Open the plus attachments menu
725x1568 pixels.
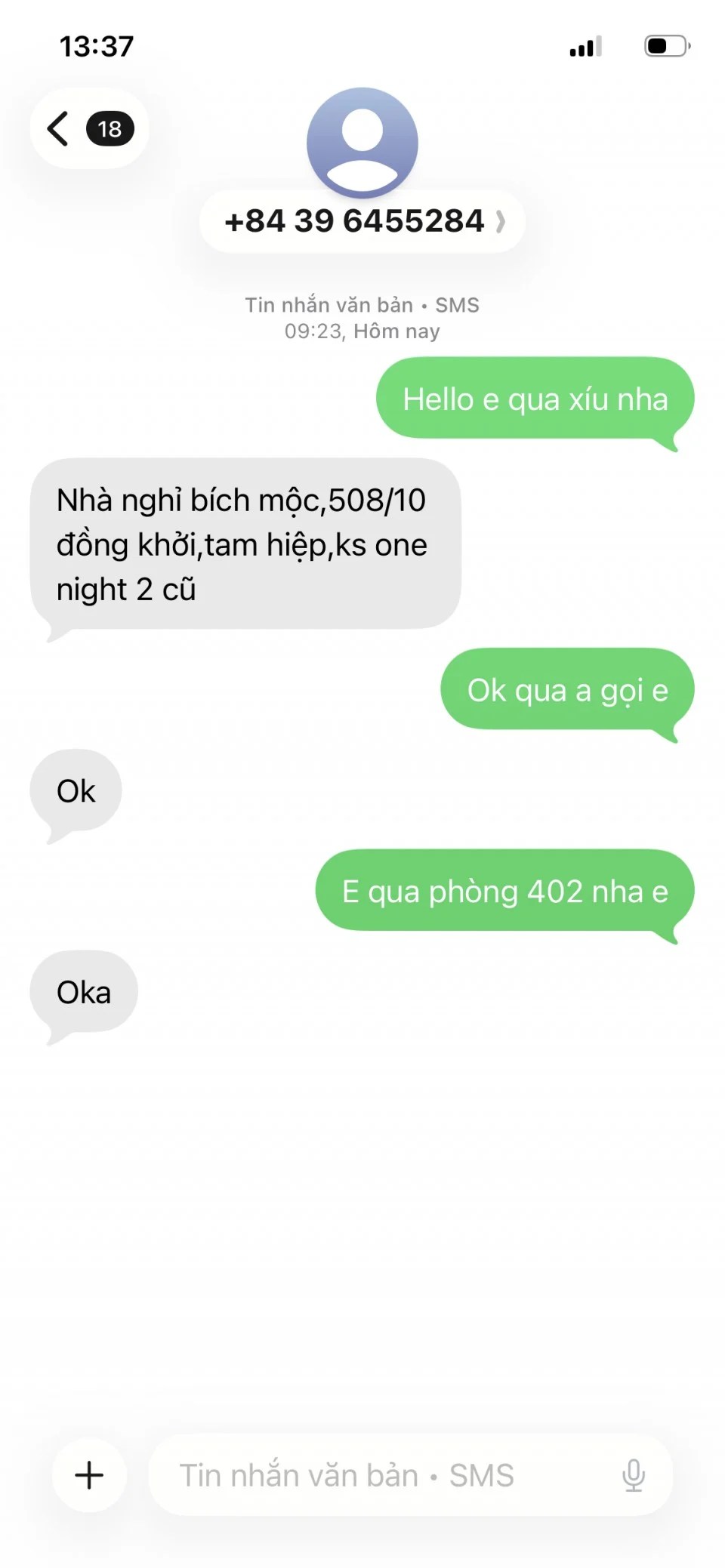89,1474
